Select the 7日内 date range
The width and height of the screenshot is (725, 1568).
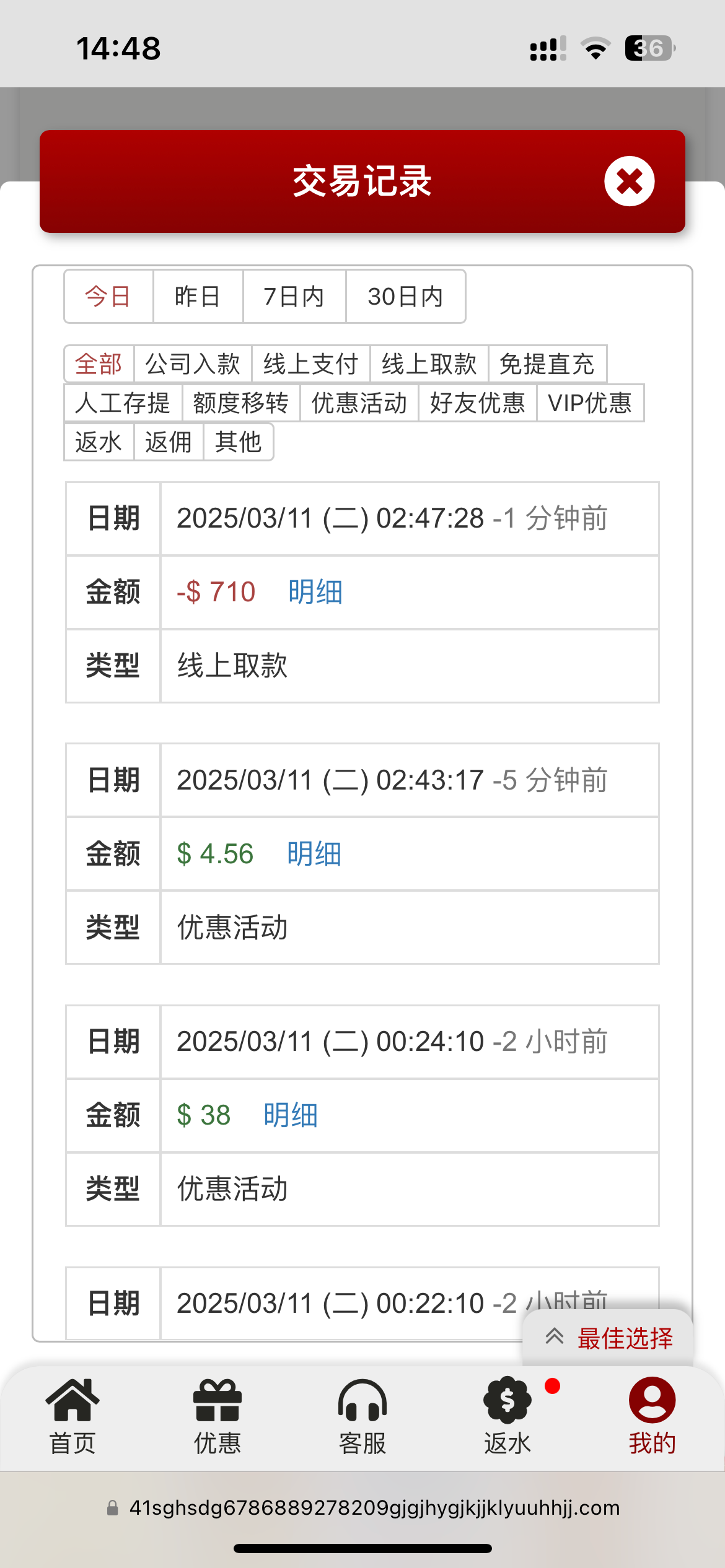coord(294,297)
